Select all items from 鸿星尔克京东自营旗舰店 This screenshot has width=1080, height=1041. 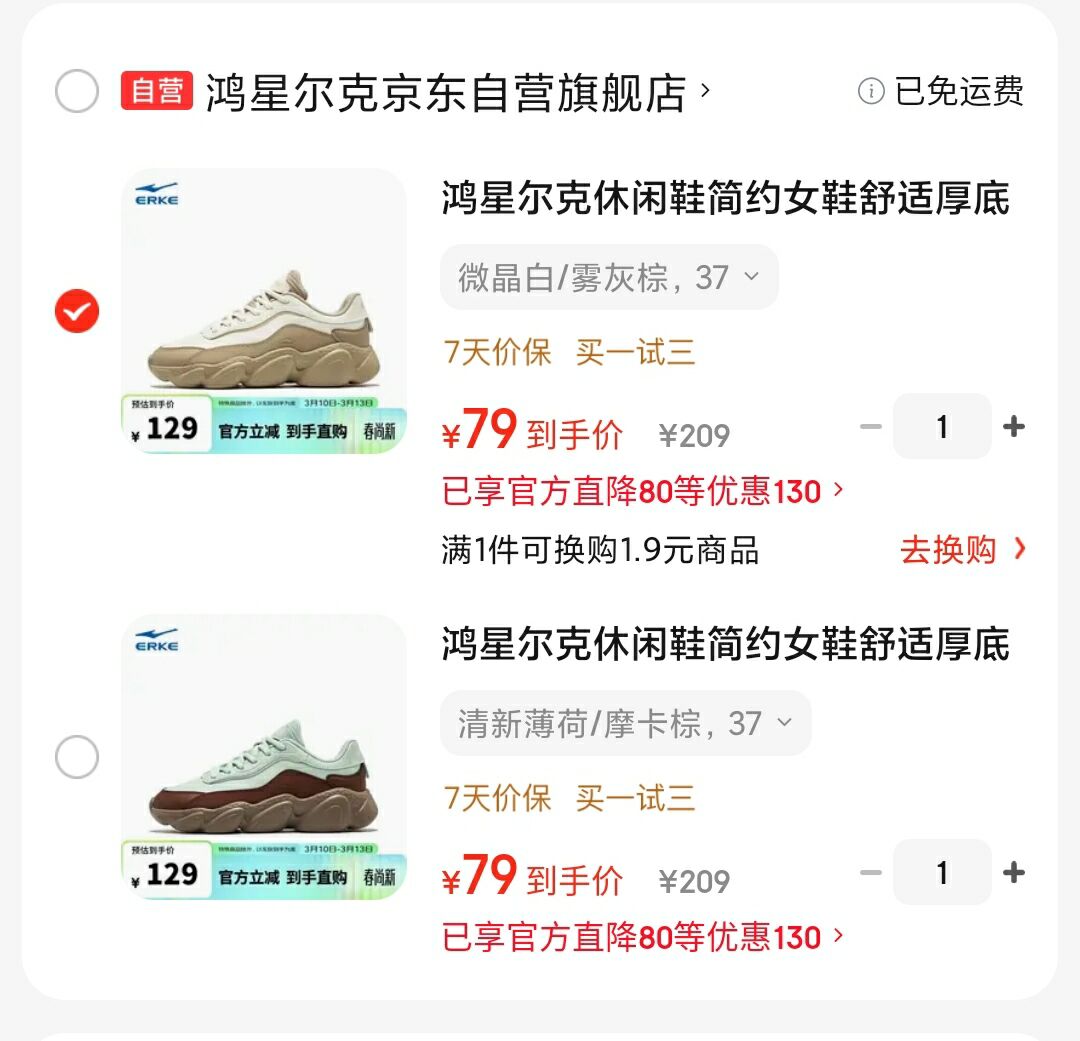pyautogui.click(x=77, y=92)
